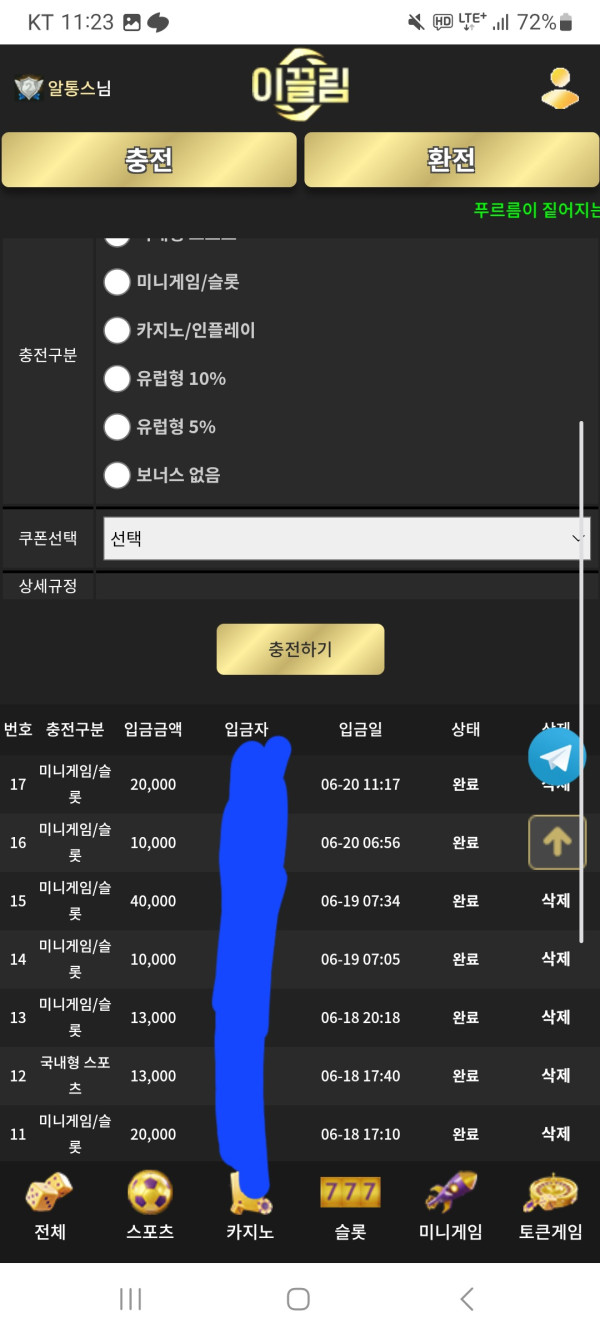Switch to the 전체 tab
This screenshot has width=600, height=1333.
click(x=49, y=1206)
